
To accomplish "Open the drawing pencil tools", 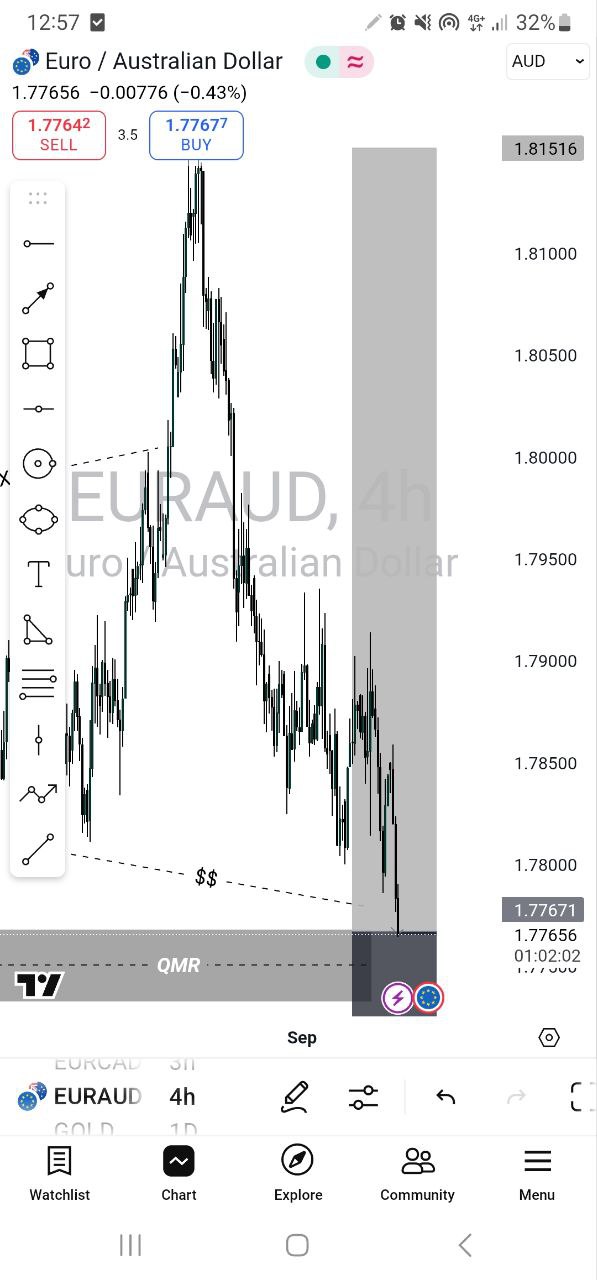I will click(296, 1097).
